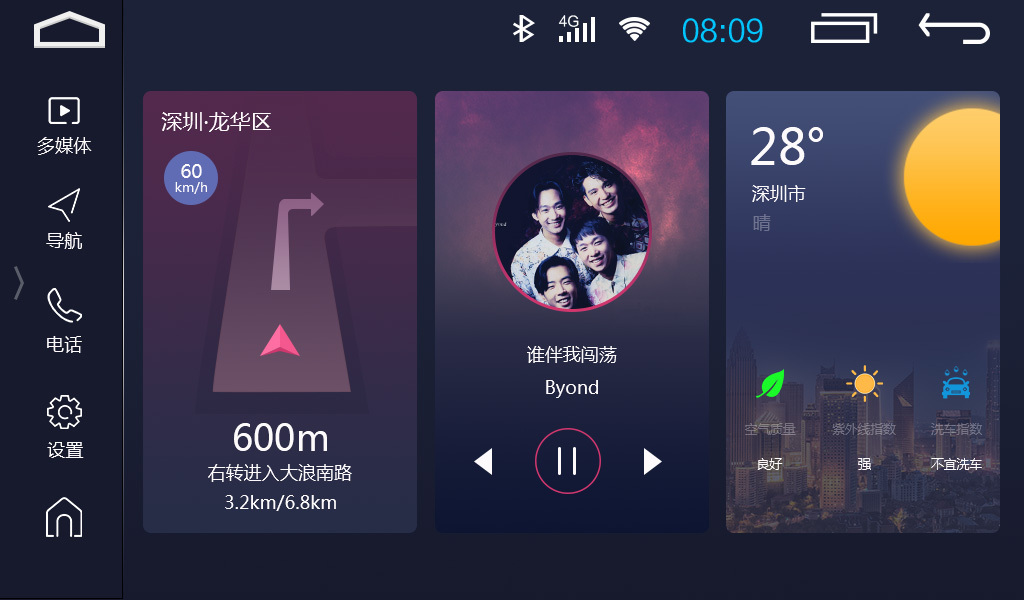Tap the top-left home icon
This screenshot has width=1024, height=600.
pyautogui.click(x=69, y=30)
